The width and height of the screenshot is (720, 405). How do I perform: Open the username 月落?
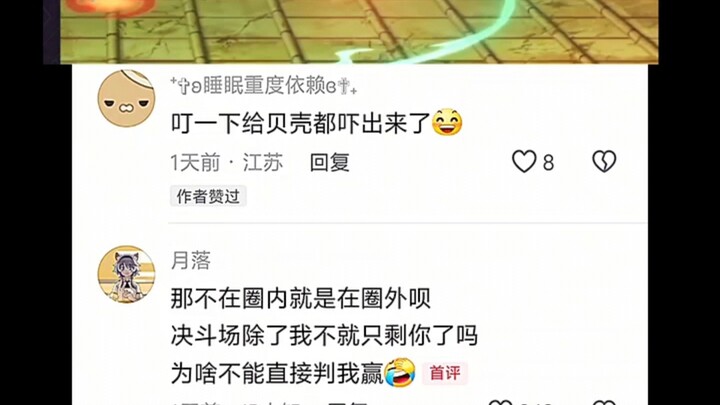191,261
